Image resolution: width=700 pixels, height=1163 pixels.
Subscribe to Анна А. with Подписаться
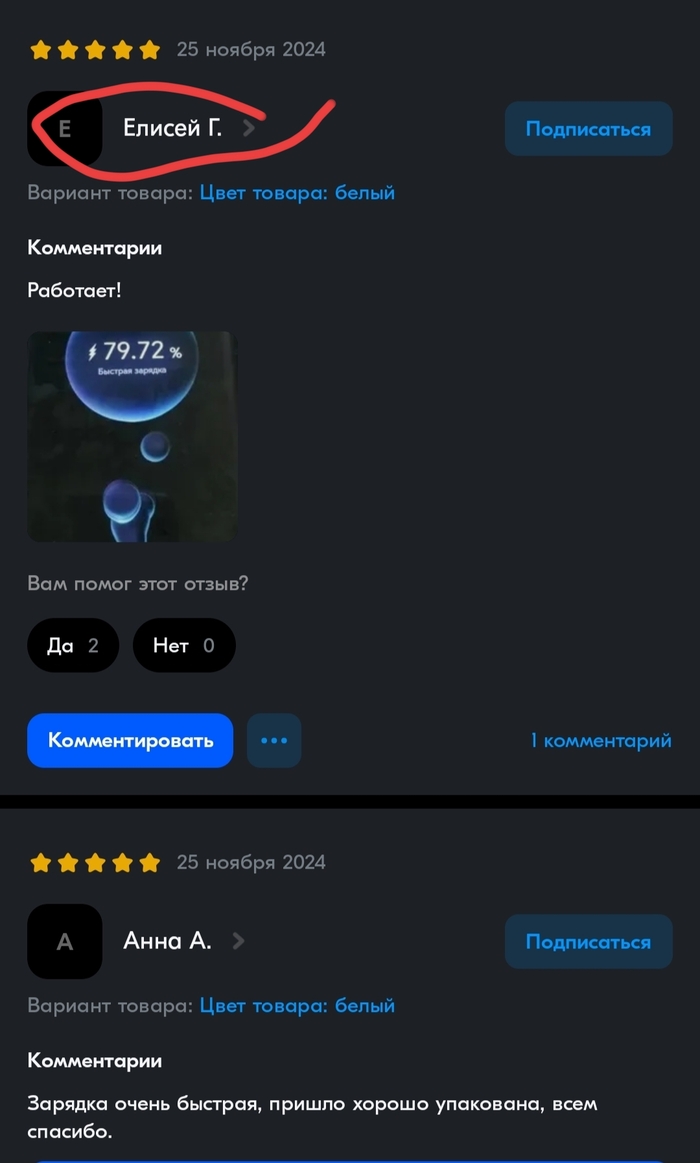pos(588,942)
